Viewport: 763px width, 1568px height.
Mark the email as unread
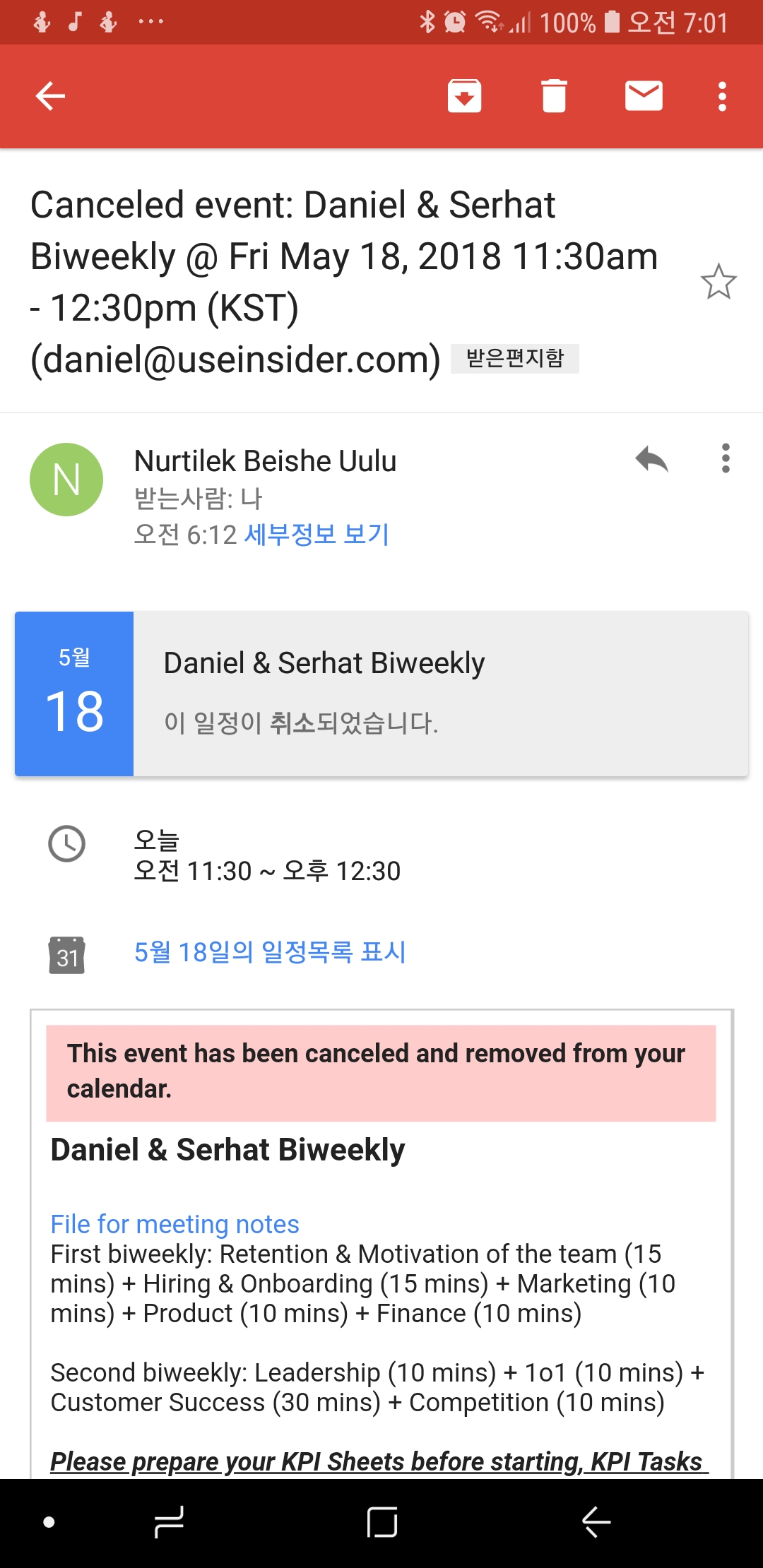(x=644, y=96)
